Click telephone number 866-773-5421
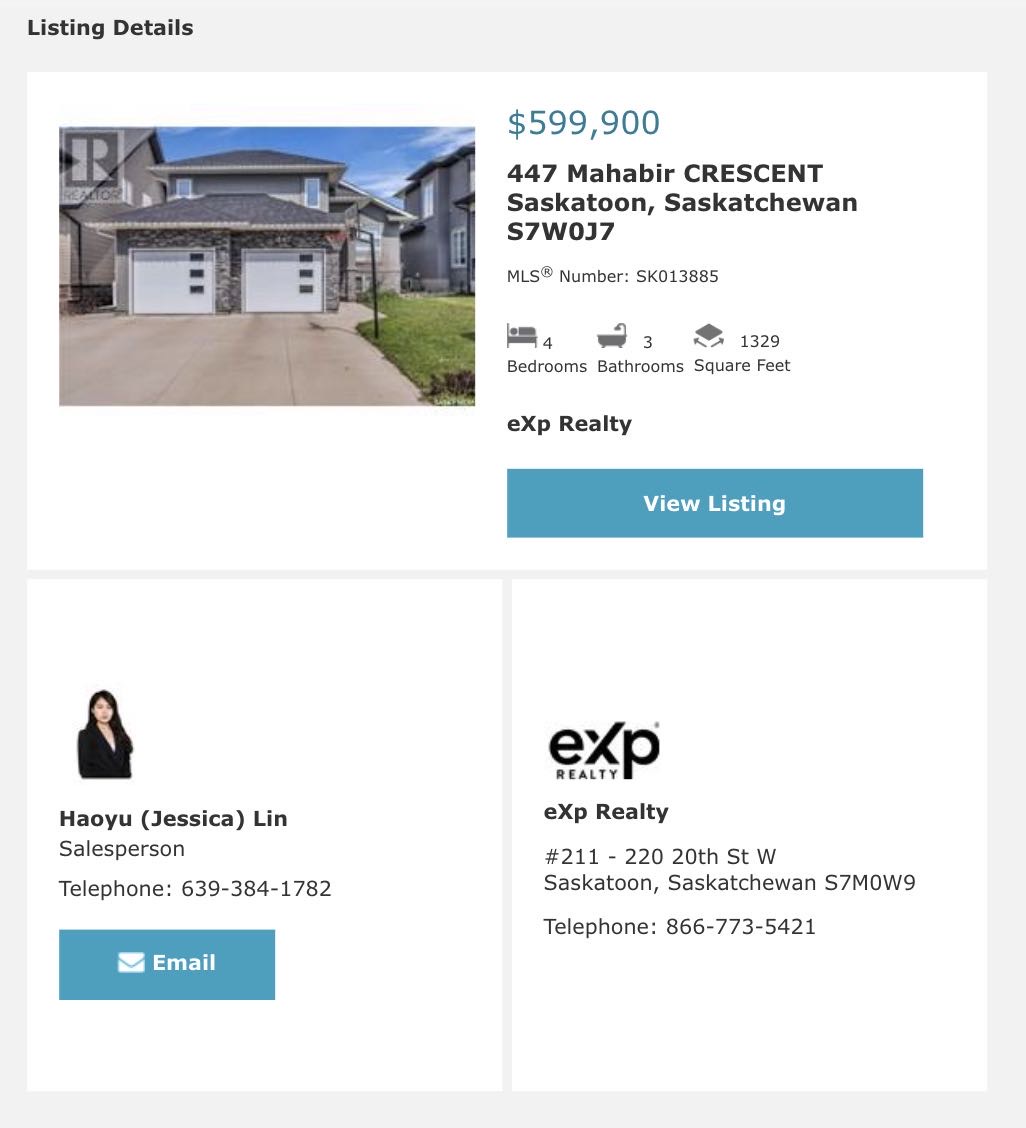Image resolution: width=1026 pixels, height=1128 pixels. [740, 926]
